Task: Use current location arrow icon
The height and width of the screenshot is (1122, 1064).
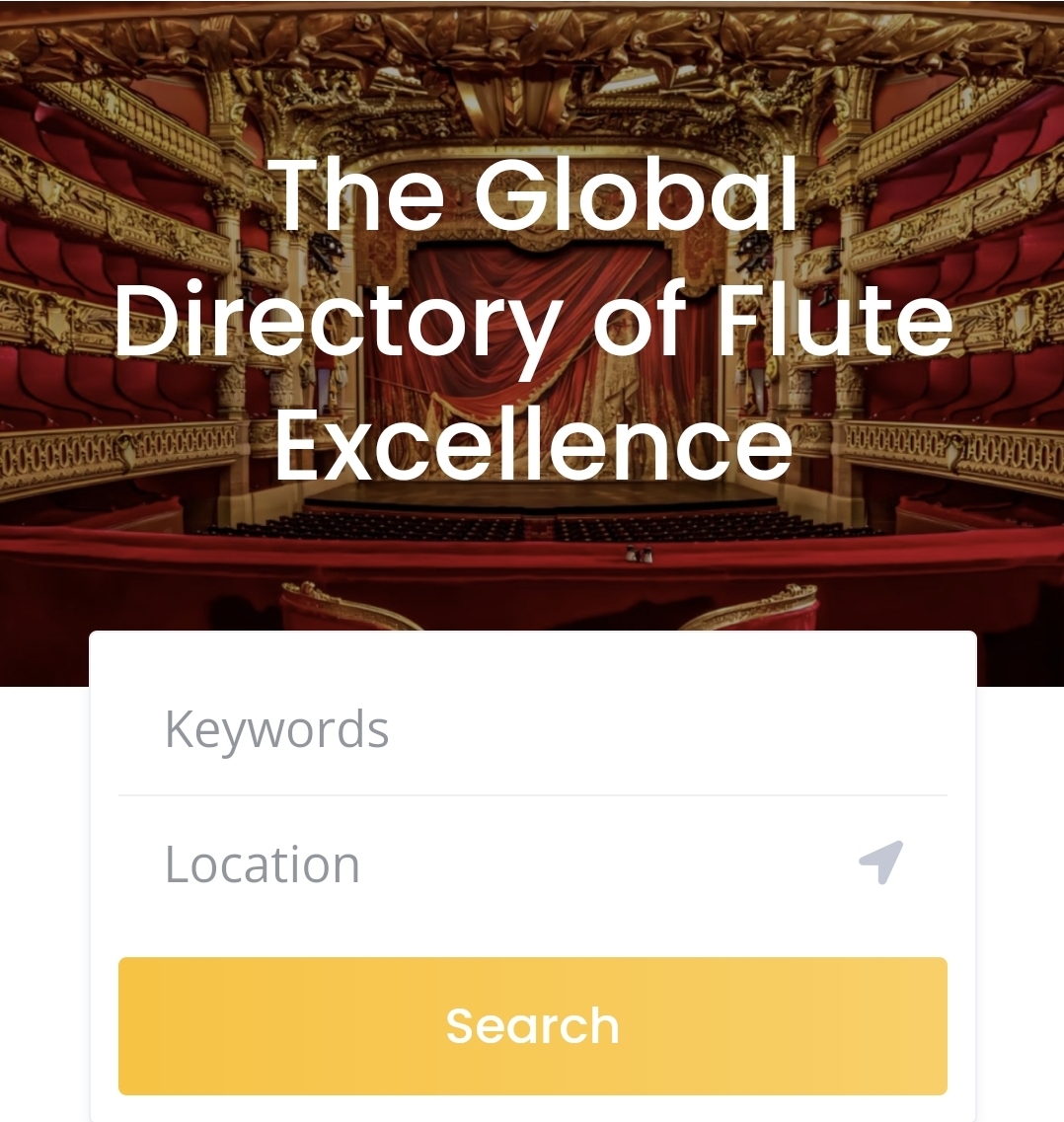Action: coord(881,862)
